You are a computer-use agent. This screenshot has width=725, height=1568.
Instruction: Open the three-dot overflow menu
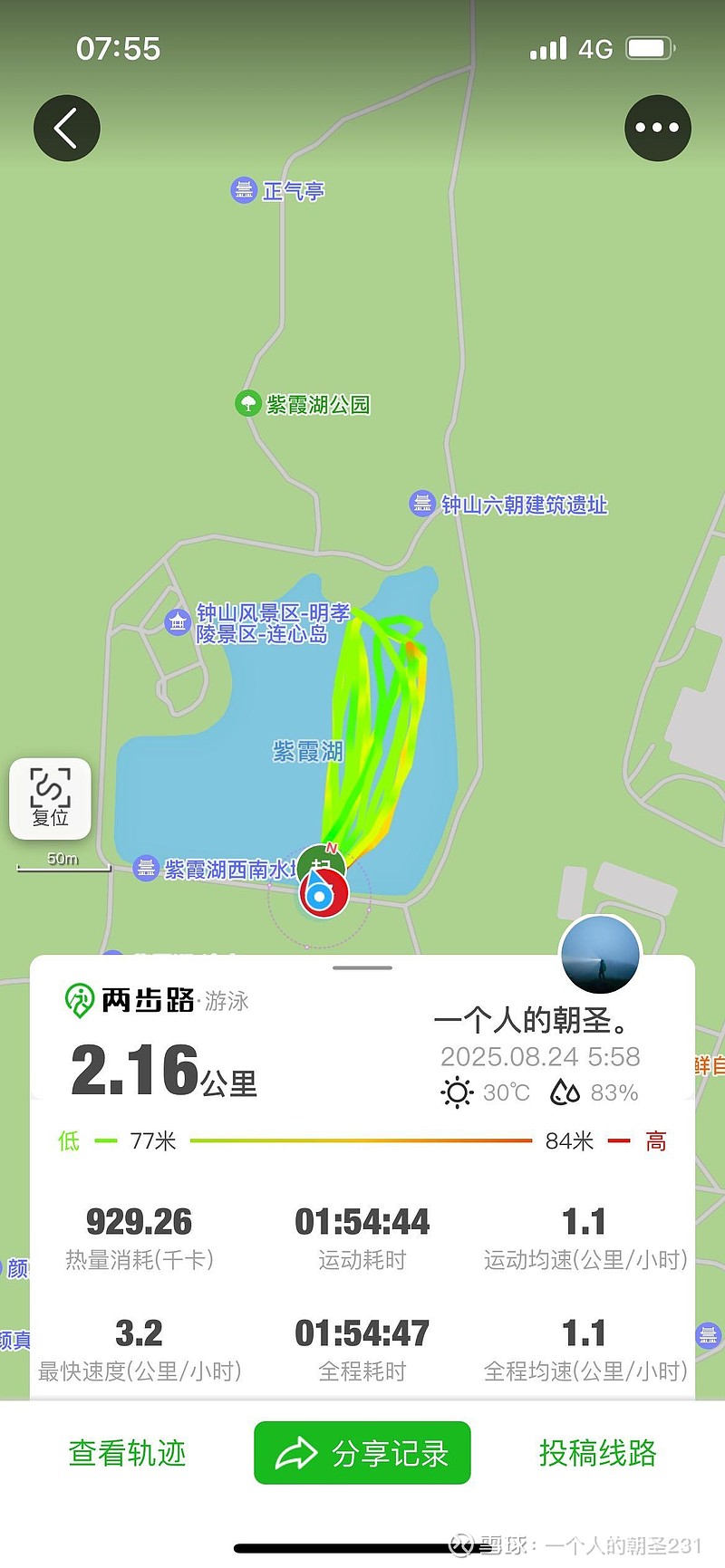tap(658, 128)
